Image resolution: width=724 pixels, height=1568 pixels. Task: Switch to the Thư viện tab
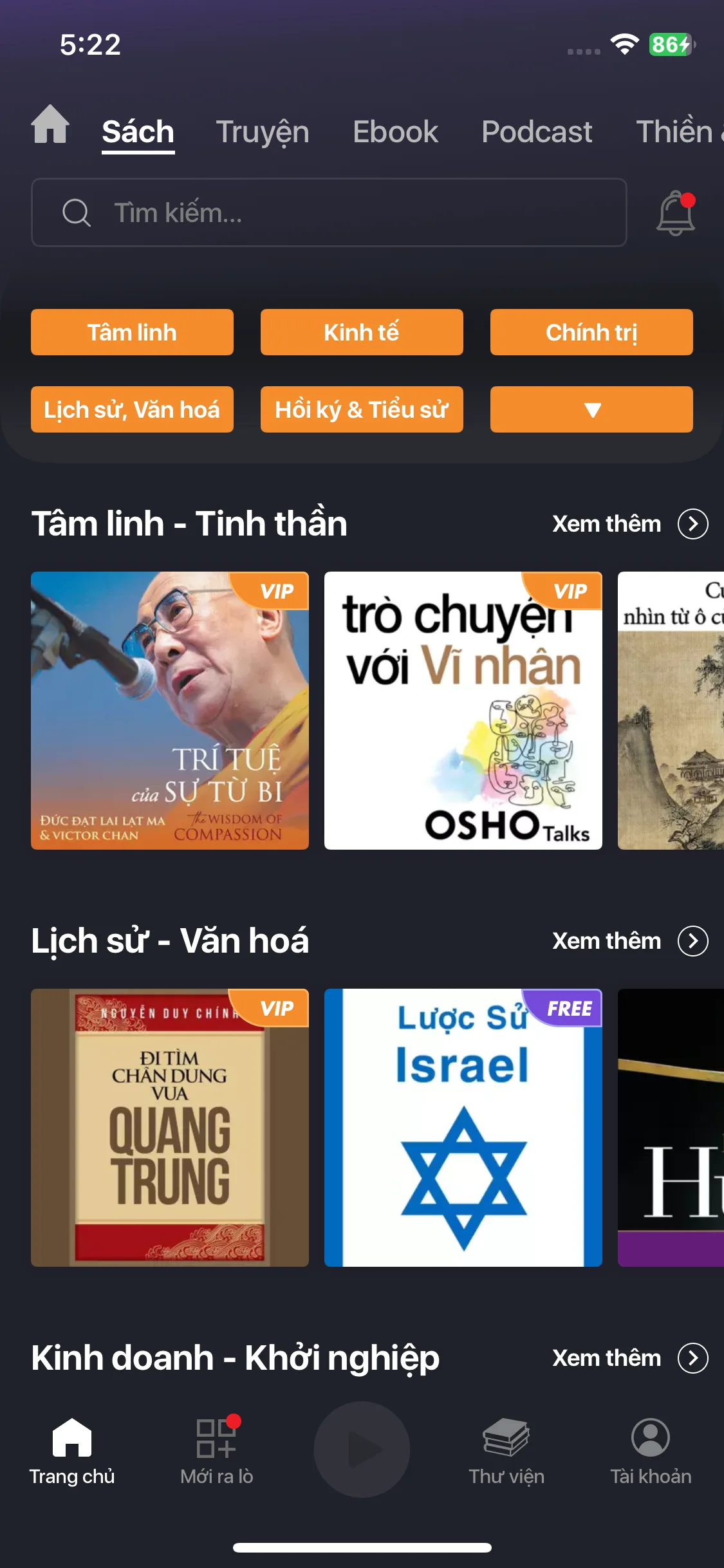506,1451
